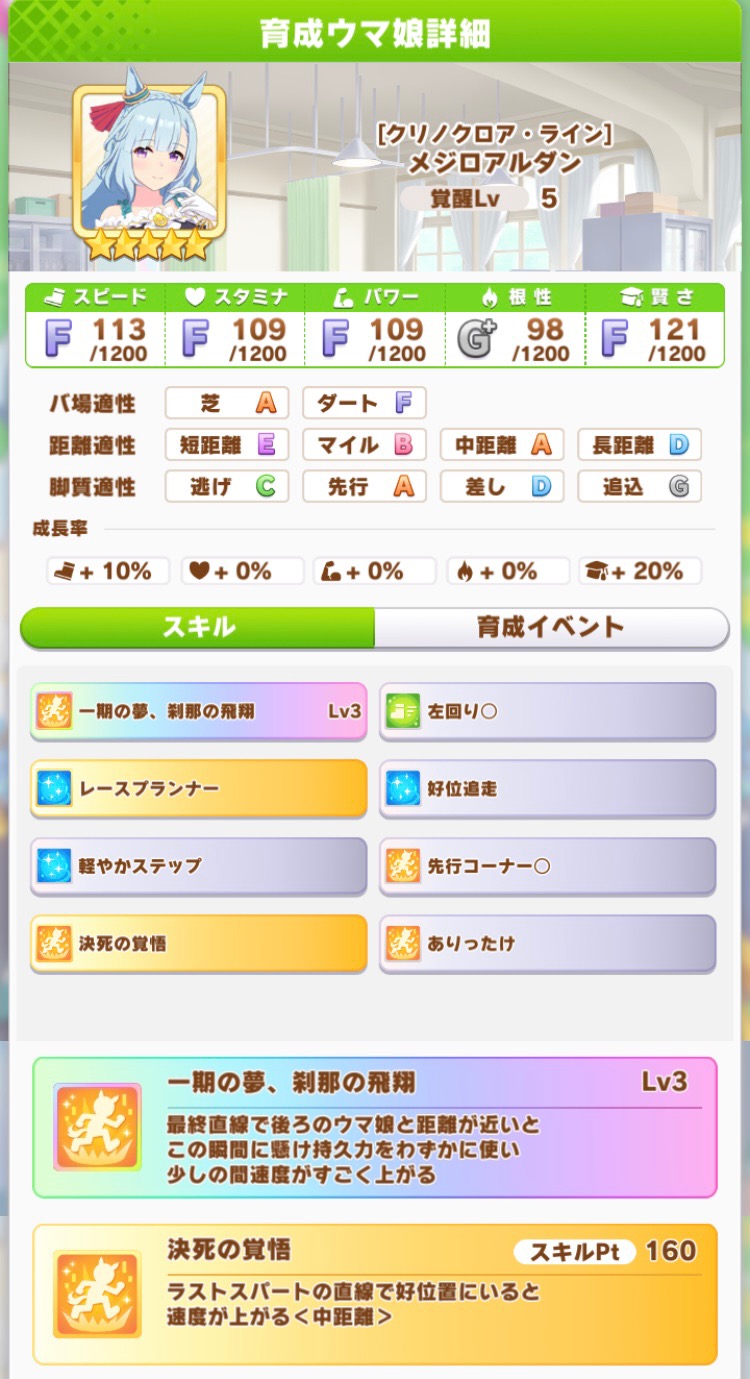Screen dimensions: 750x1379
Task: Select the ありったけ skill
Action: click(x=547, y=943)
